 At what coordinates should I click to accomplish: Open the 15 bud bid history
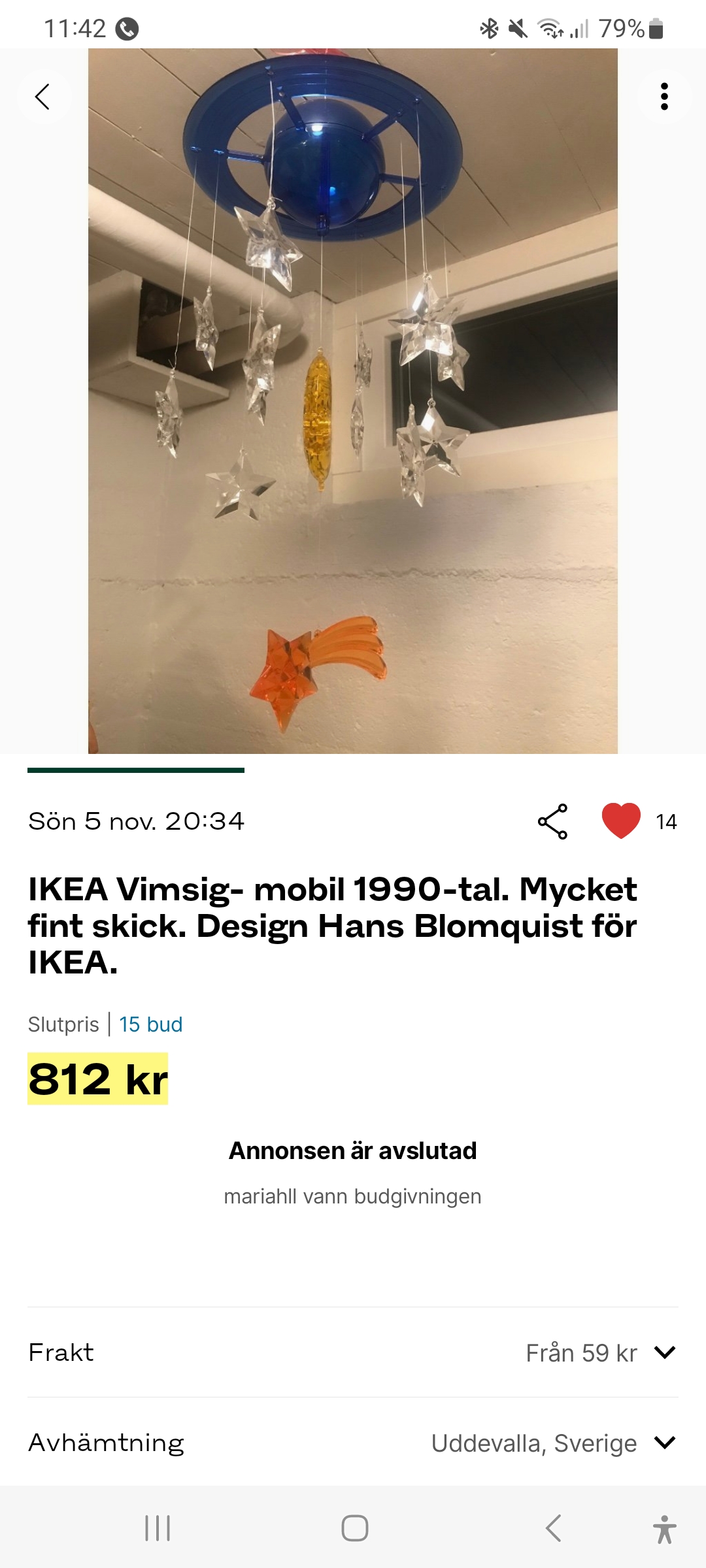click(151, 1024)
